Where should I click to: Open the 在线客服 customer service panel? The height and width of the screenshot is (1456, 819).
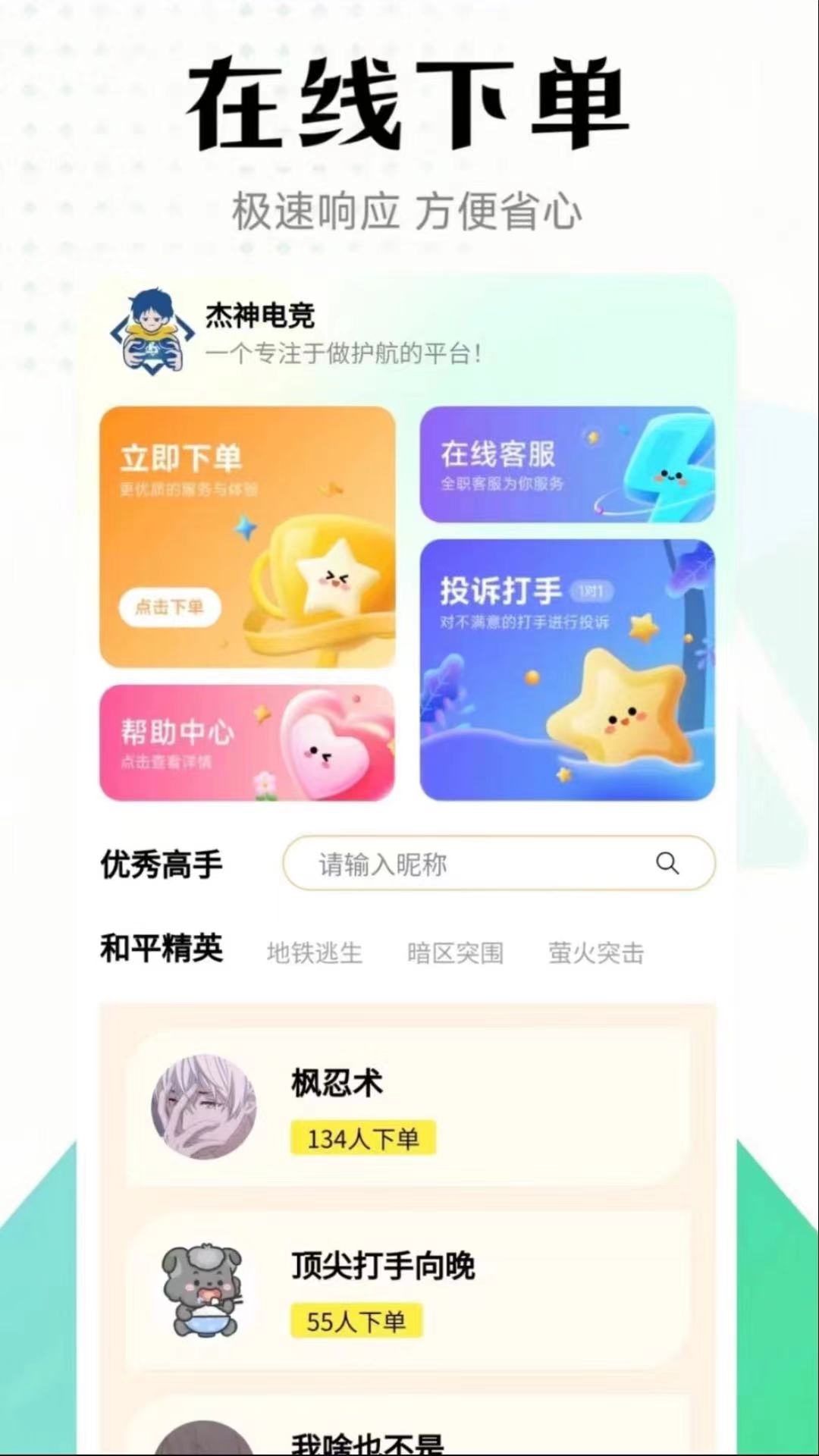(x=567, y=464)
